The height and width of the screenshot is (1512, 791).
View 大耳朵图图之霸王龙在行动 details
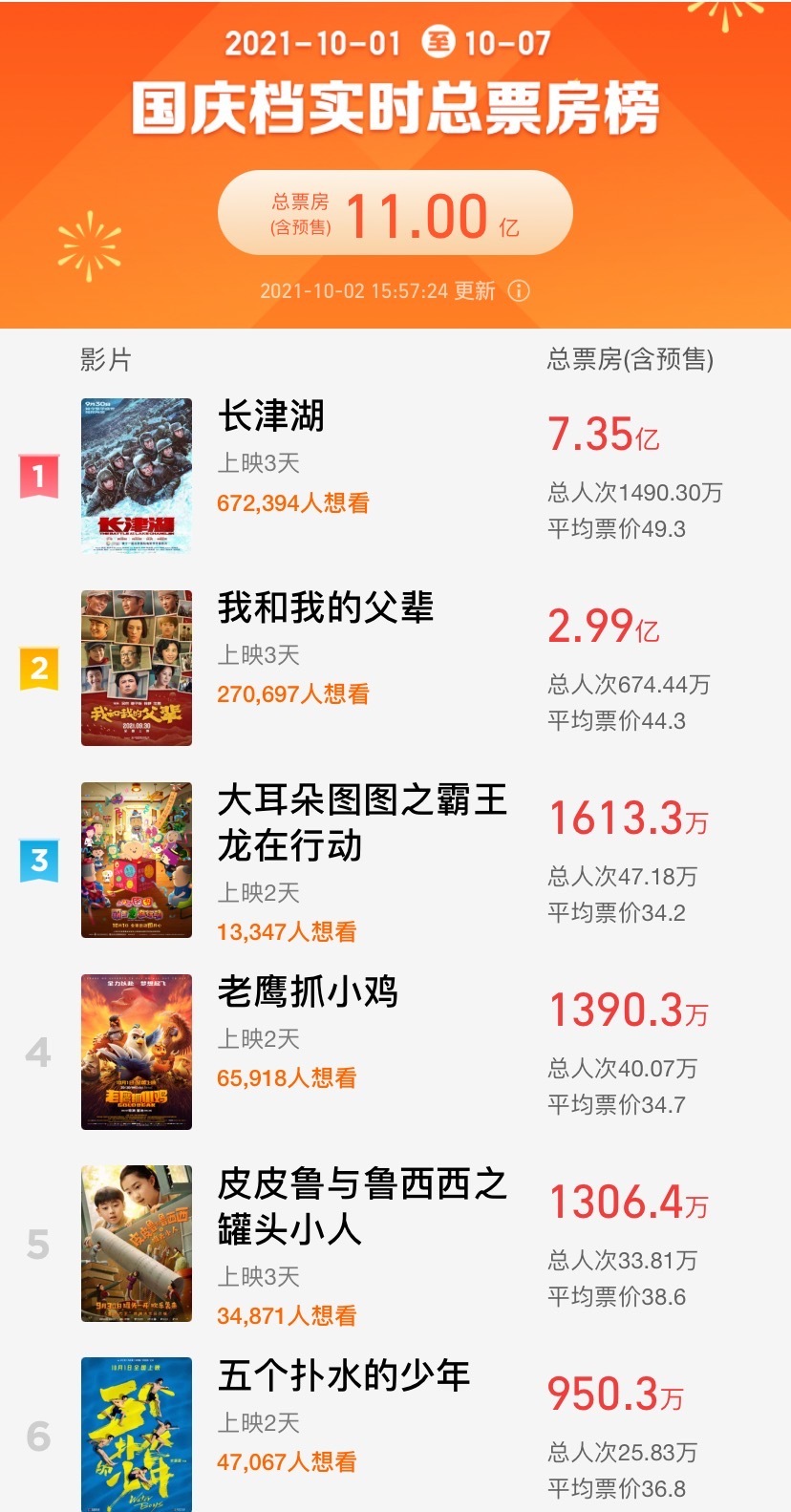pos(395,860)
